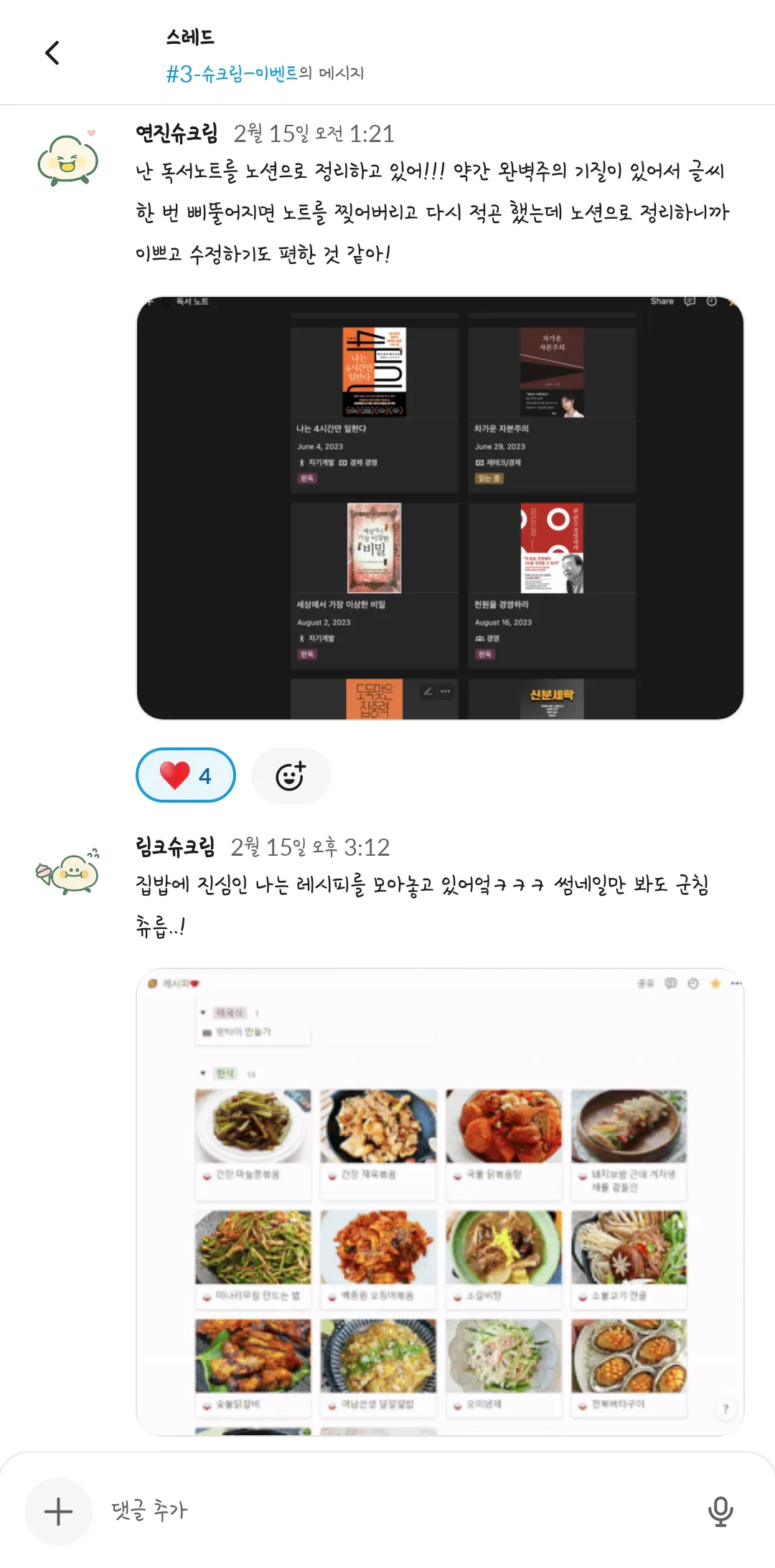View 연진슈크림's user name profile
The width and height of the screenshot is (775, 1568).
click(177, 133)
